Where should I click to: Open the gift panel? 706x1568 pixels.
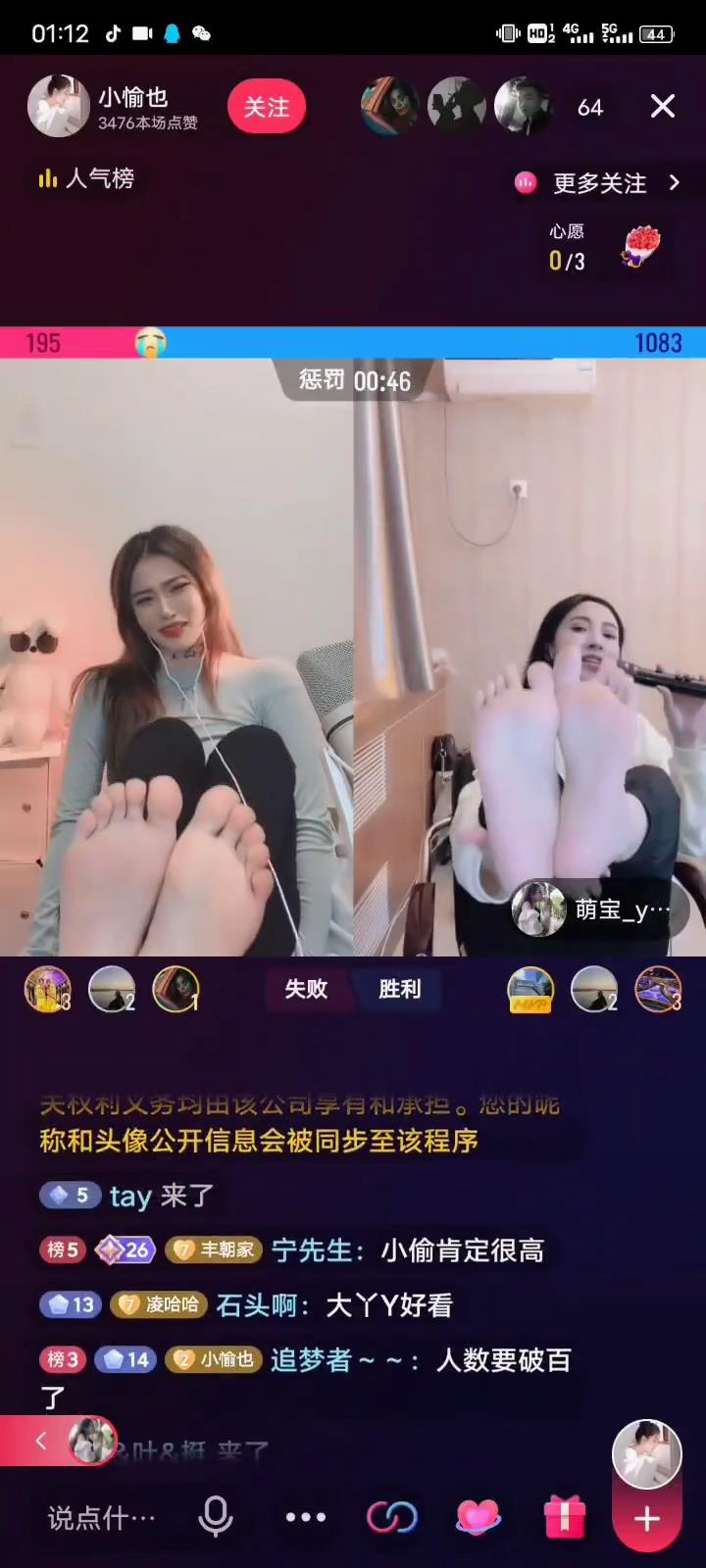[x=565, y=1517]
